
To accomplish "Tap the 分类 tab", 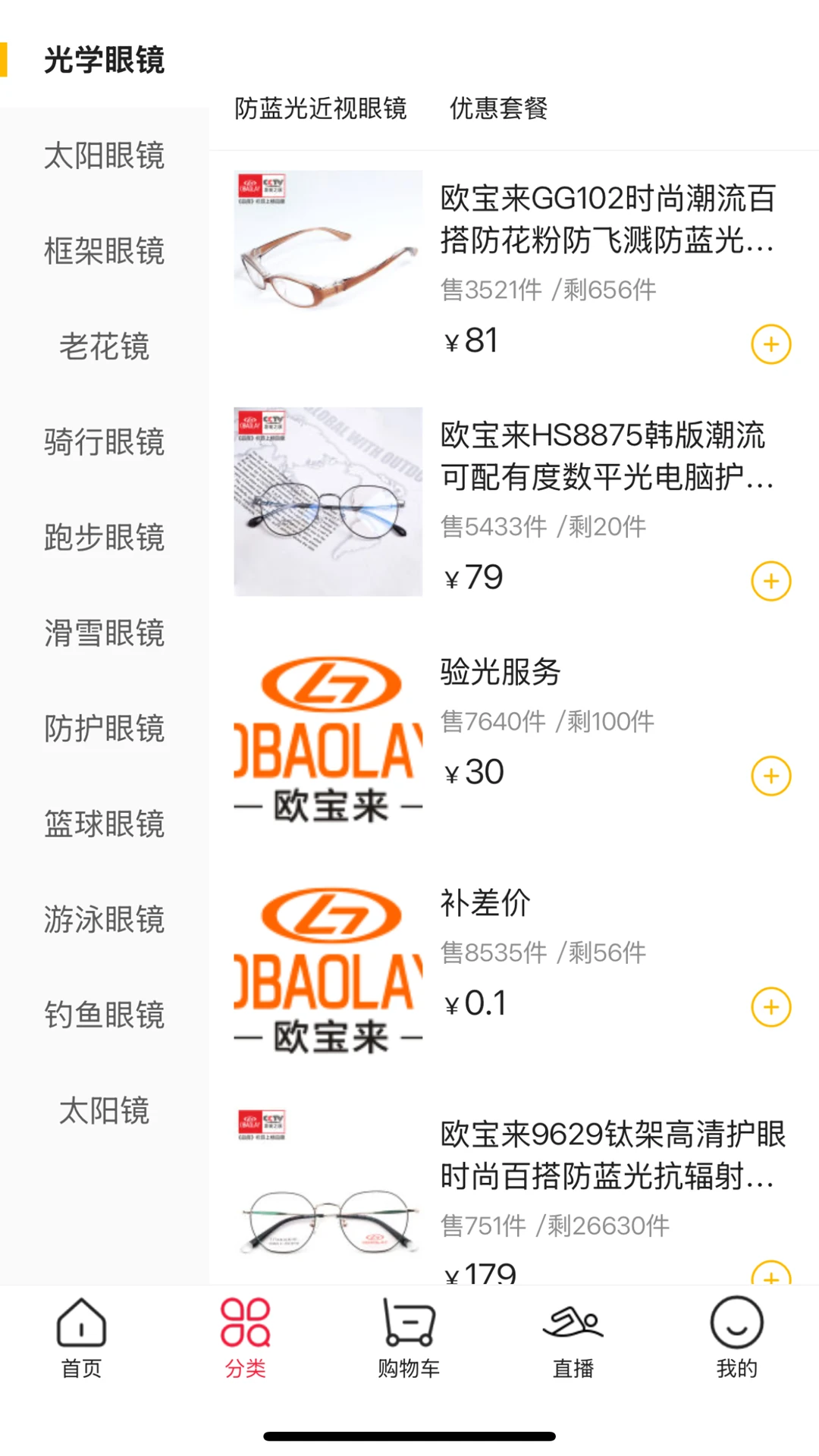I will (245, 1338).
